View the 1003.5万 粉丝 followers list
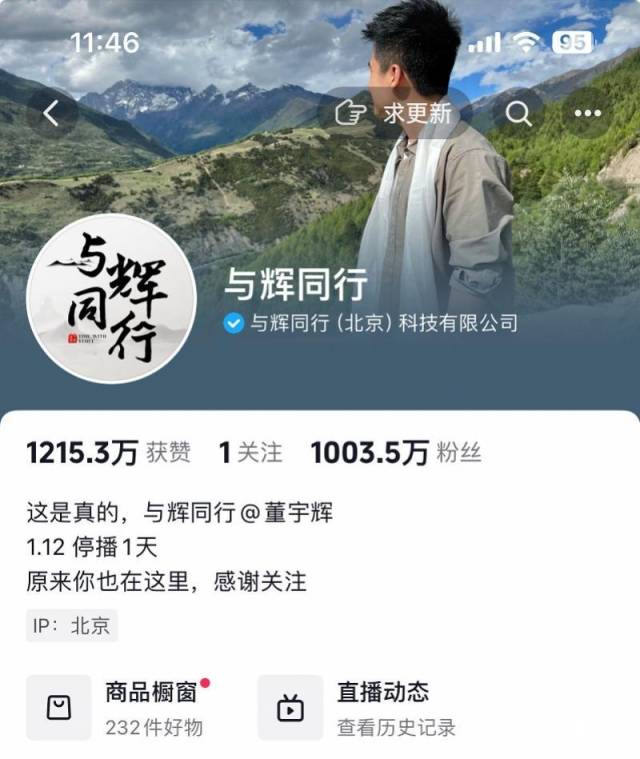 click(396, 453)
